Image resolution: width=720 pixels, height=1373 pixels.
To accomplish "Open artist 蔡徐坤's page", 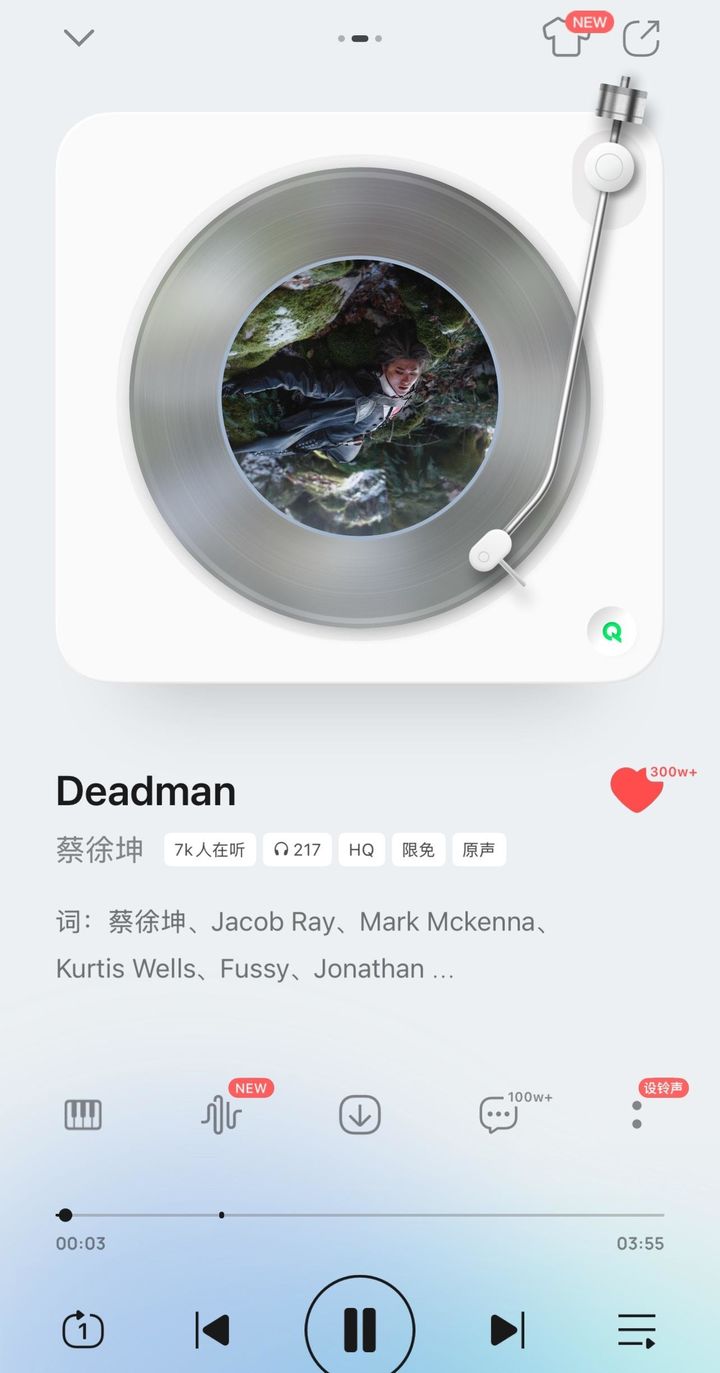I will (100, 850).
